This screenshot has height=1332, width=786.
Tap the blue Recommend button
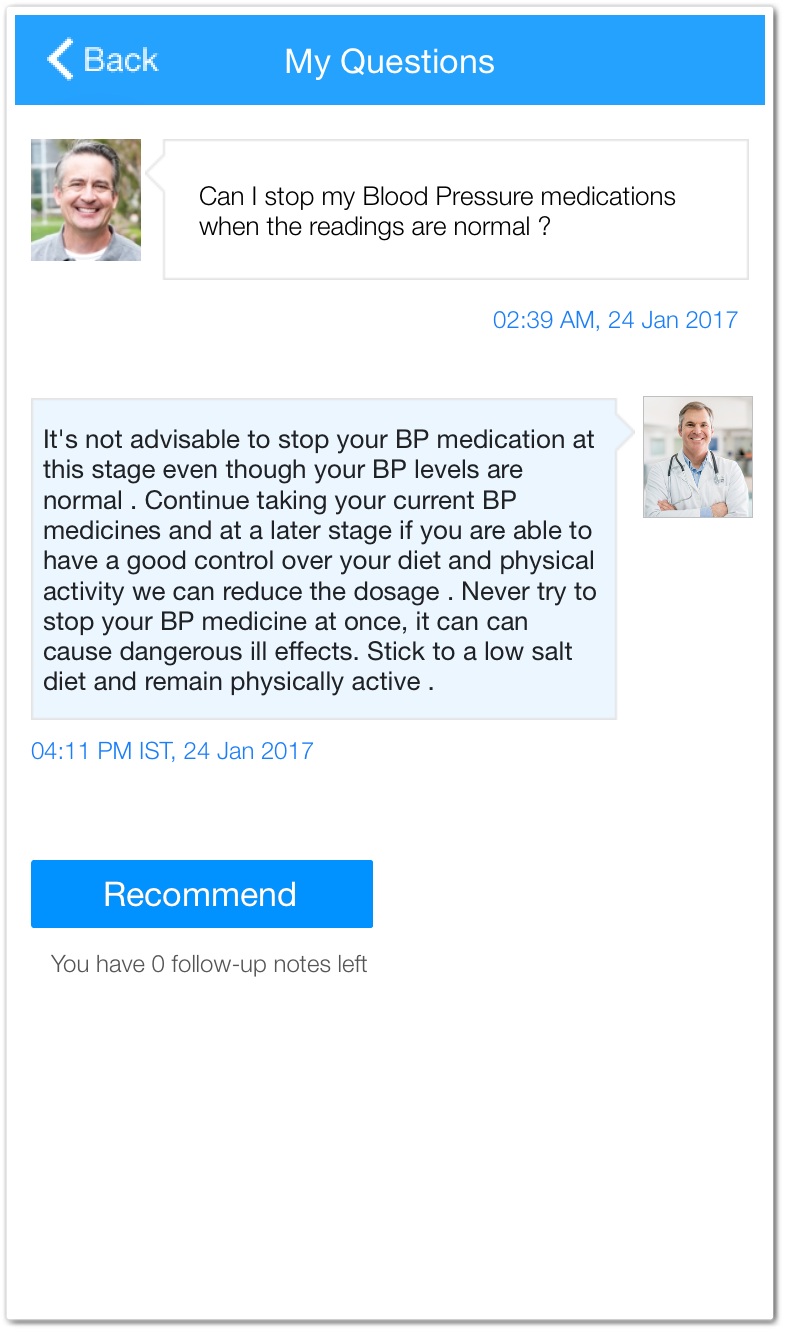point(202,894)
